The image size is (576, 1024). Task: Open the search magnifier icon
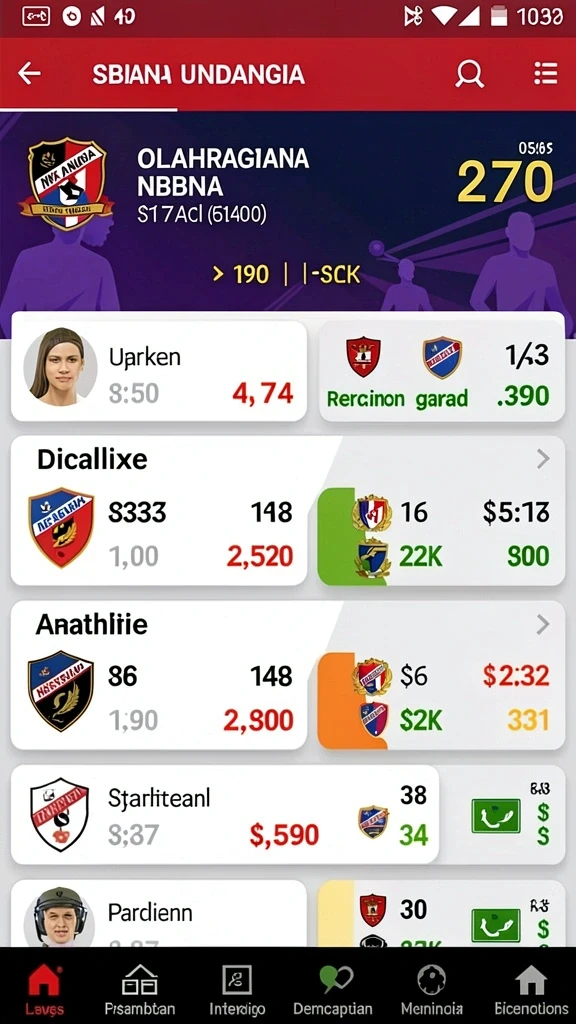click(469, 74)
